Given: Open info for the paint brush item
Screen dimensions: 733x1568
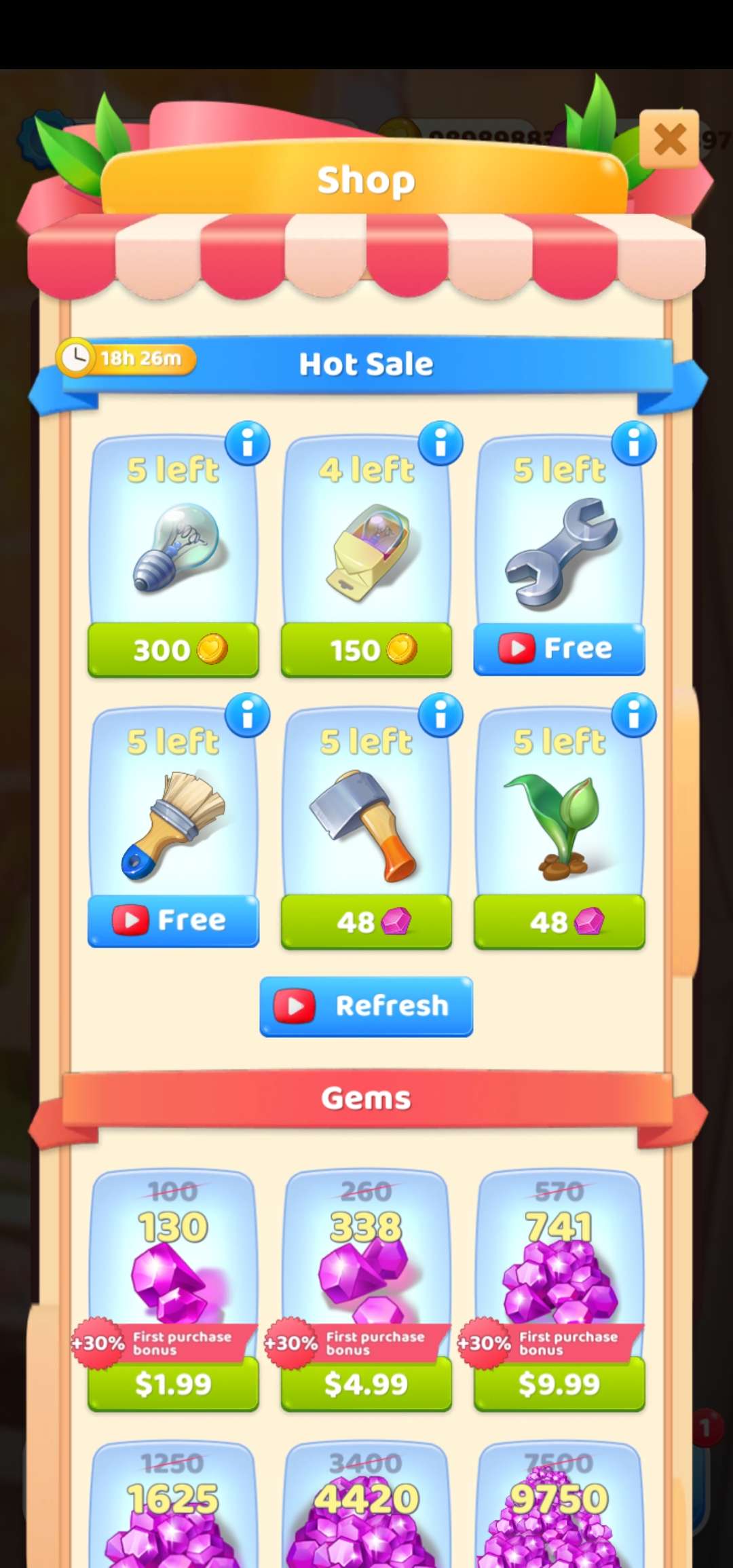Looking at the screenshot, I should [248, 715].
